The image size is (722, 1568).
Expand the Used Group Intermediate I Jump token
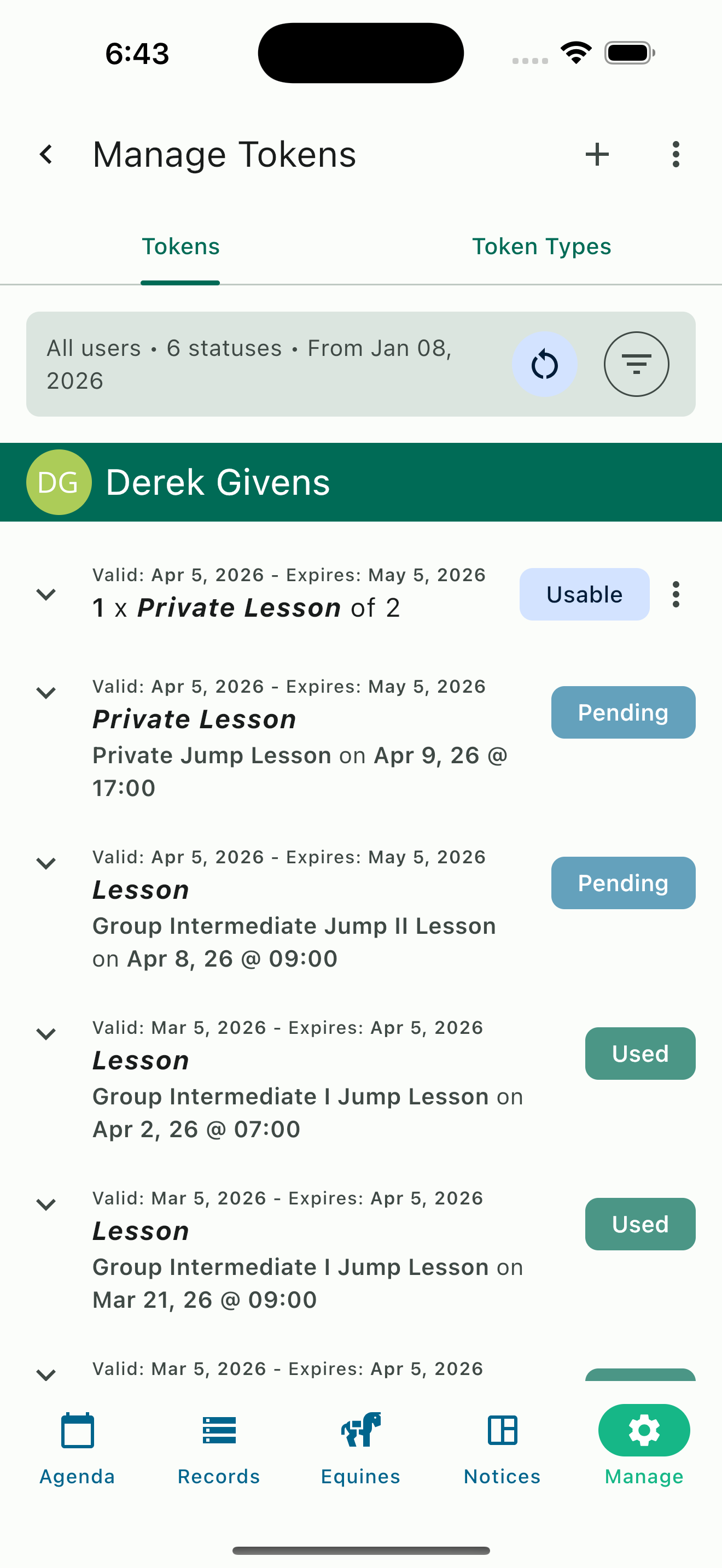click(x=45, y=1033)
